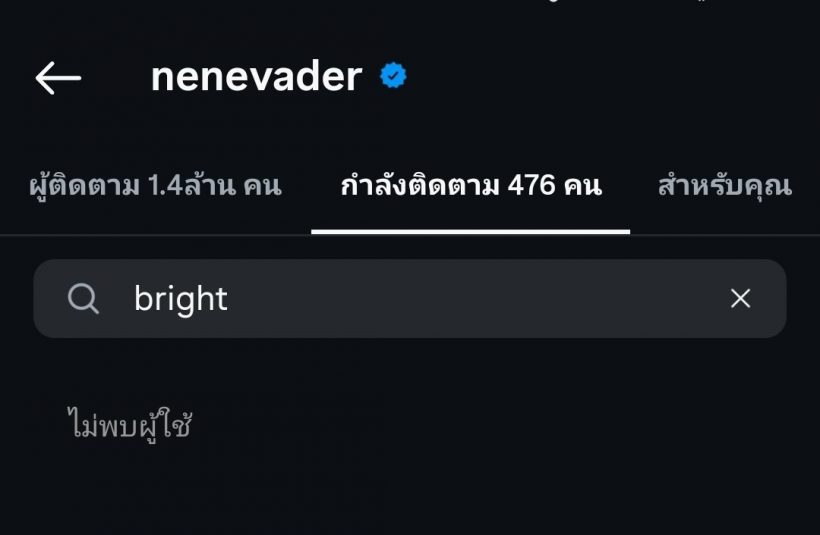Screen dimensions: 820x535
Task: Clear the search text with X
Action: pyautogui.click(x=740, y=298)
